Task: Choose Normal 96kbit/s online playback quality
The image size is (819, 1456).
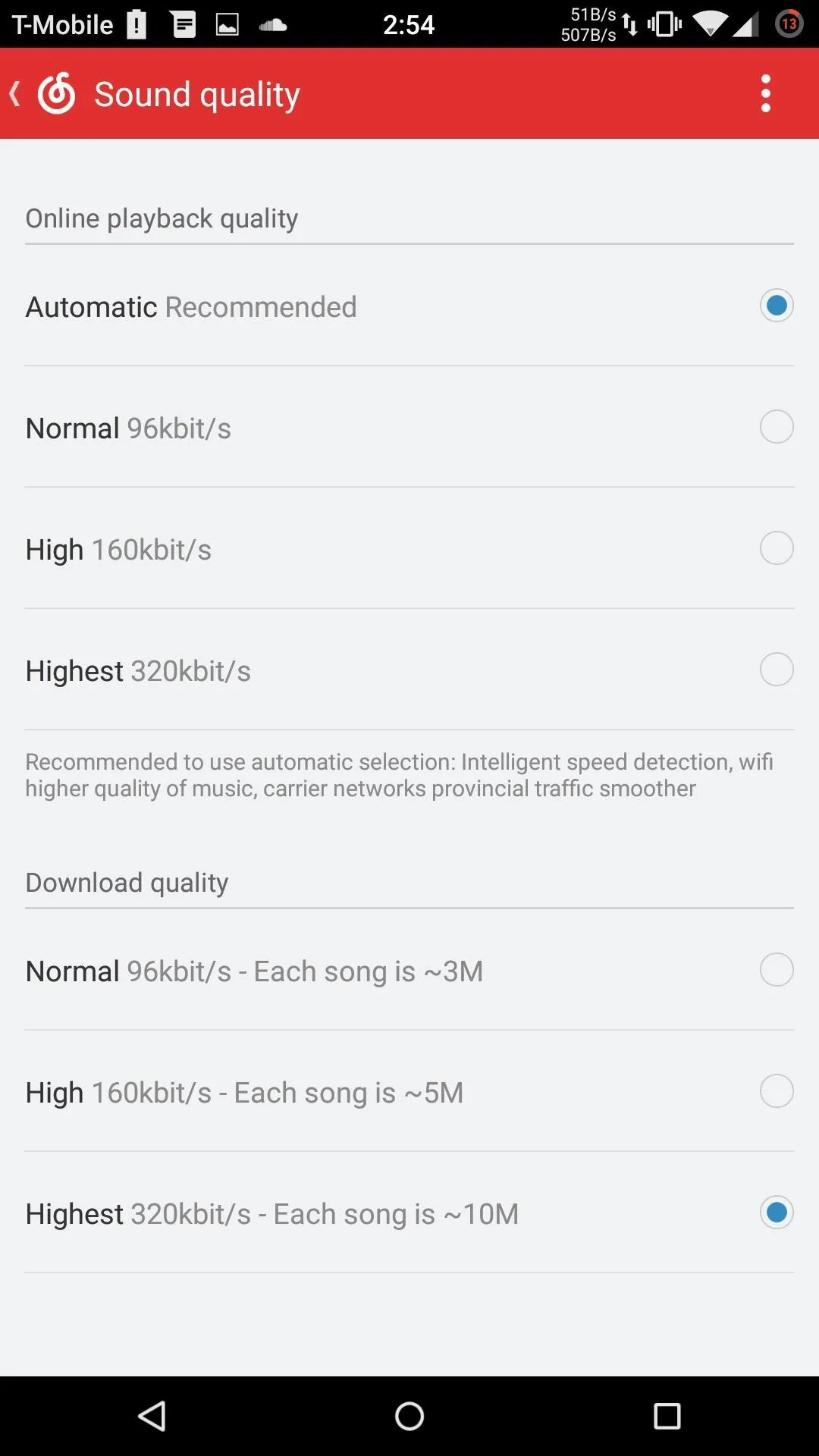Action: coord(409,428)
